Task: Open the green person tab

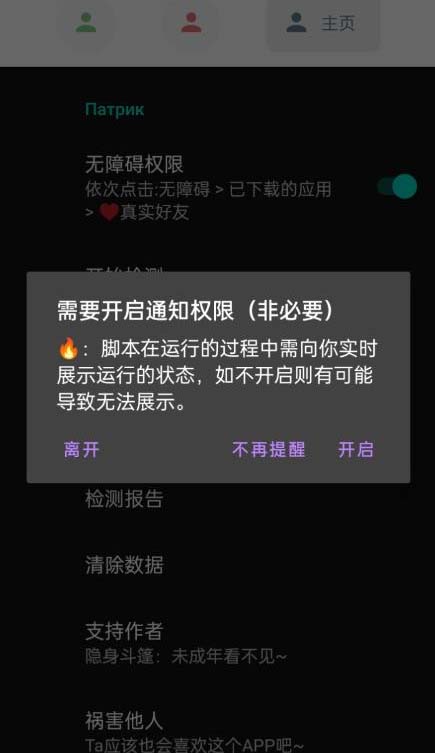Action: 86,23
